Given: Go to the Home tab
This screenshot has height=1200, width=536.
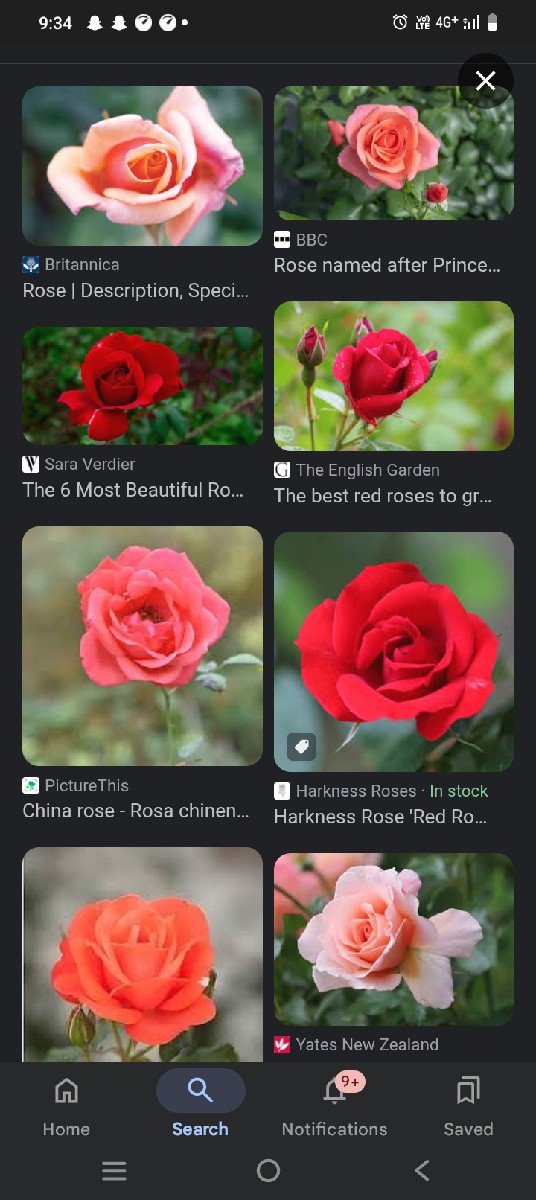Looking at the screenshot, I should click(66, 1107).
